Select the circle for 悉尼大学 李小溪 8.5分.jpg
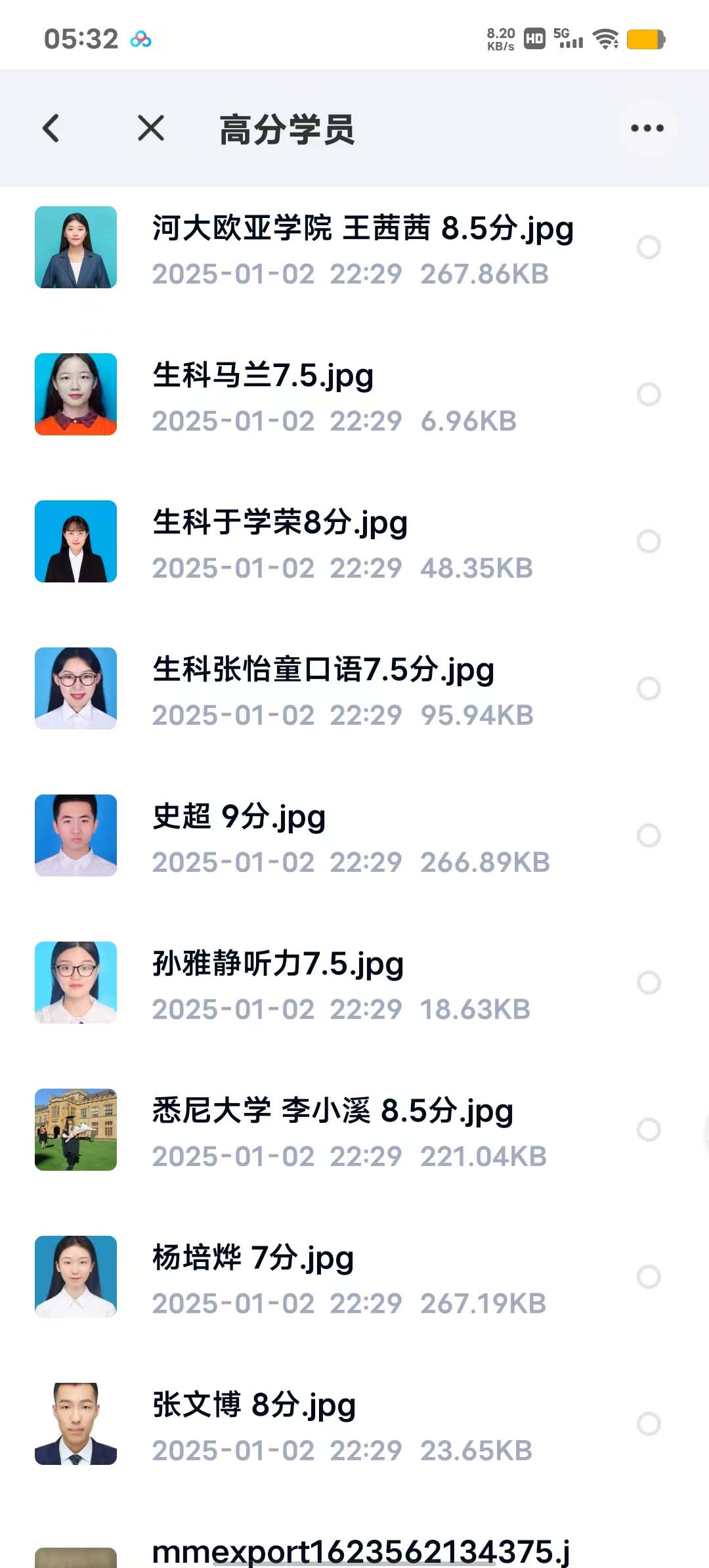The width and height of the screenshot is (709, 1568). tap(649, 1130)
